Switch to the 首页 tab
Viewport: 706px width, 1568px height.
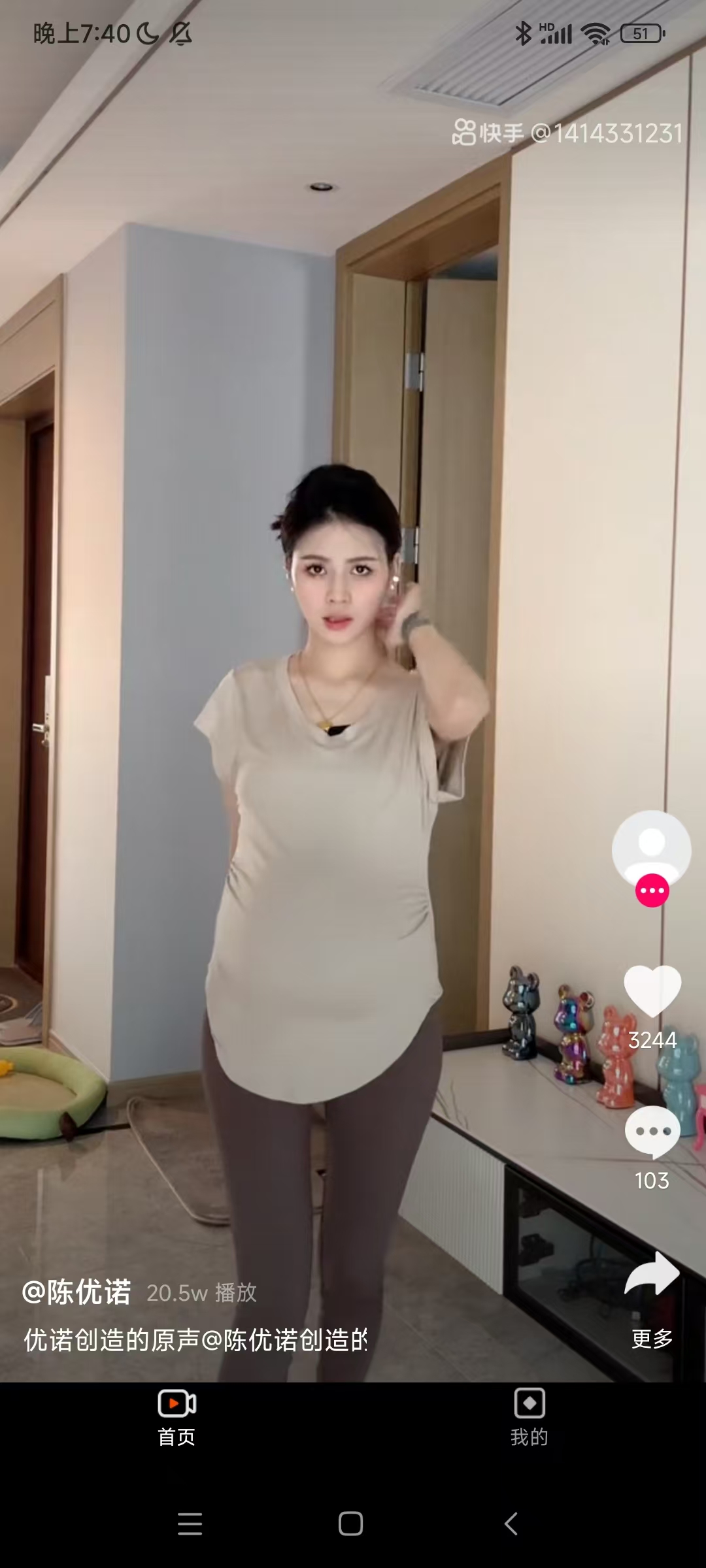pyautogui.click(x=176, y=1416)
